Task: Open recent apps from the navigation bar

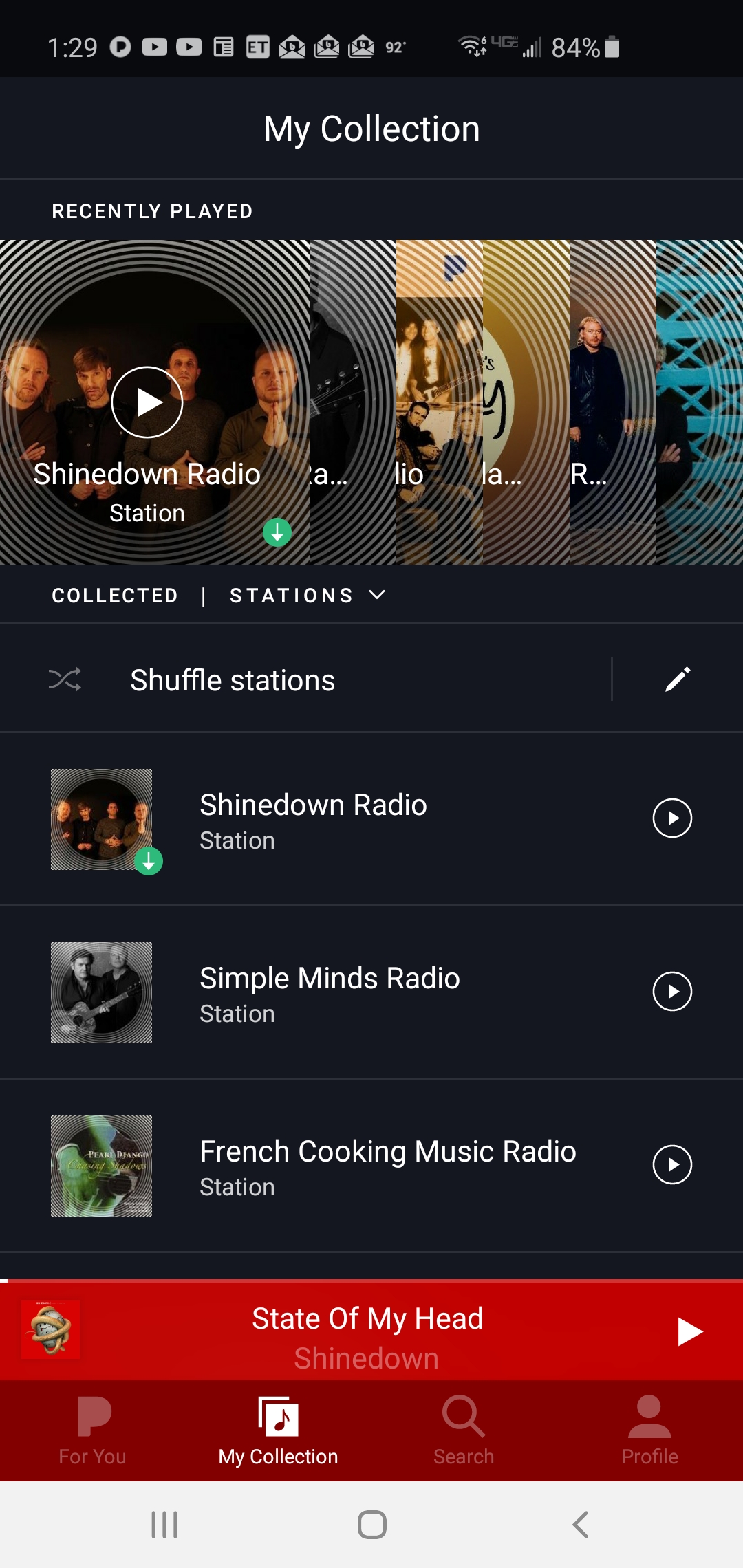Action: click(164, 1525)
